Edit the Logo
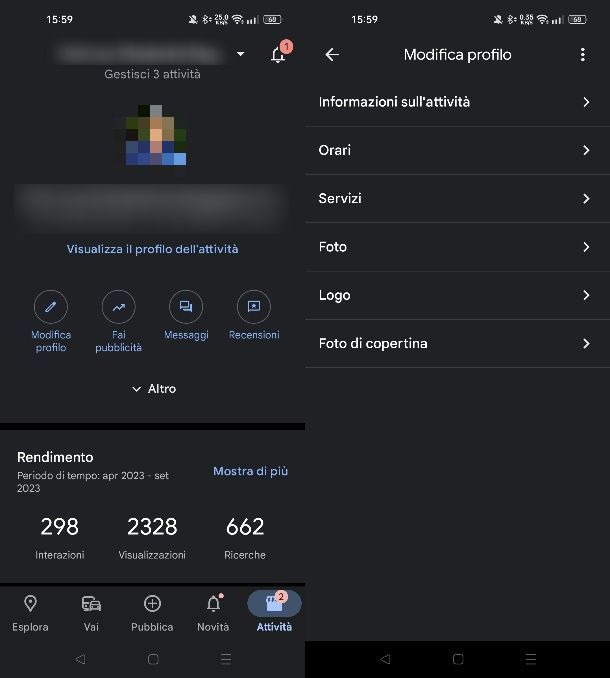Screen dimensions: 610x678 [x=457, y=295]
